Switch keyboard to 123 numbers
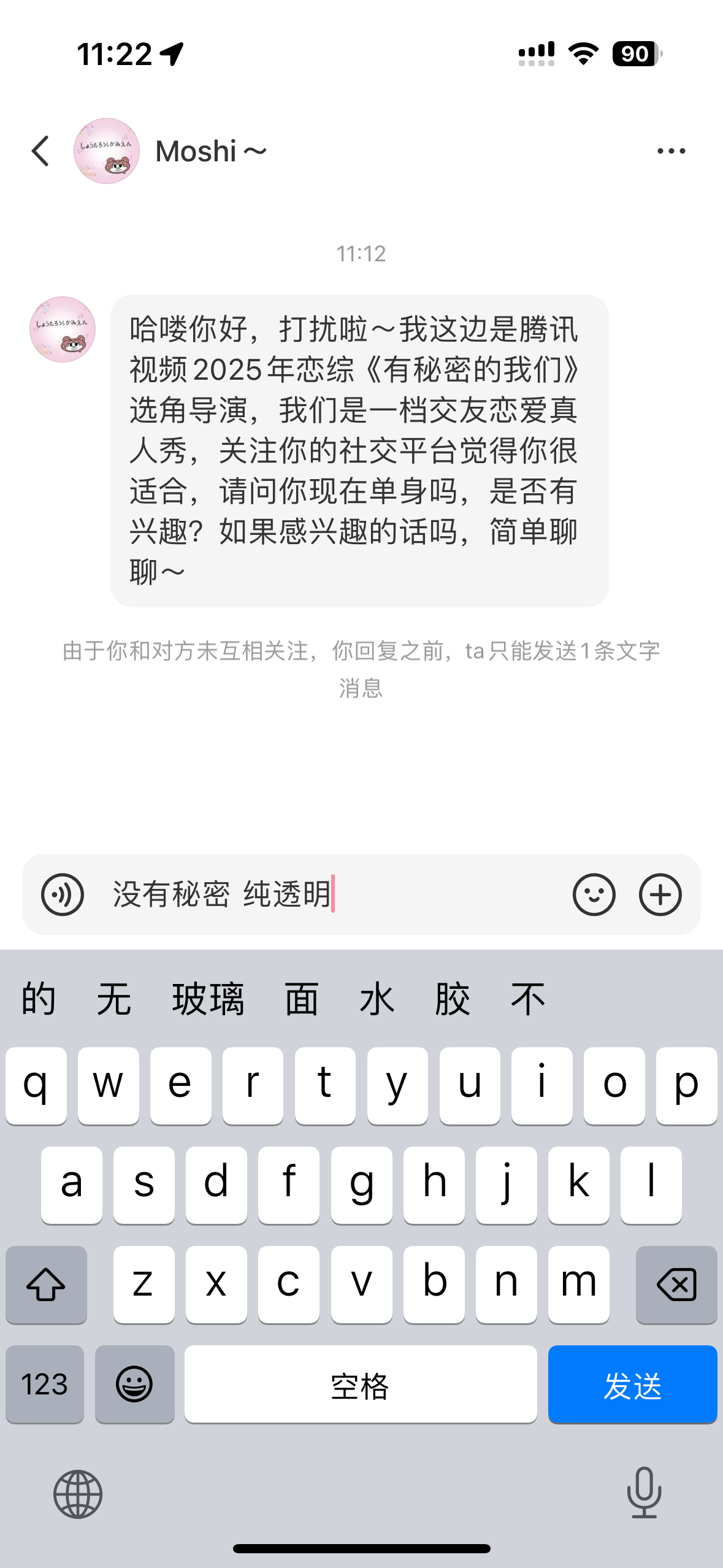This screenshot has width=723, height=1568. (45, 1384)
